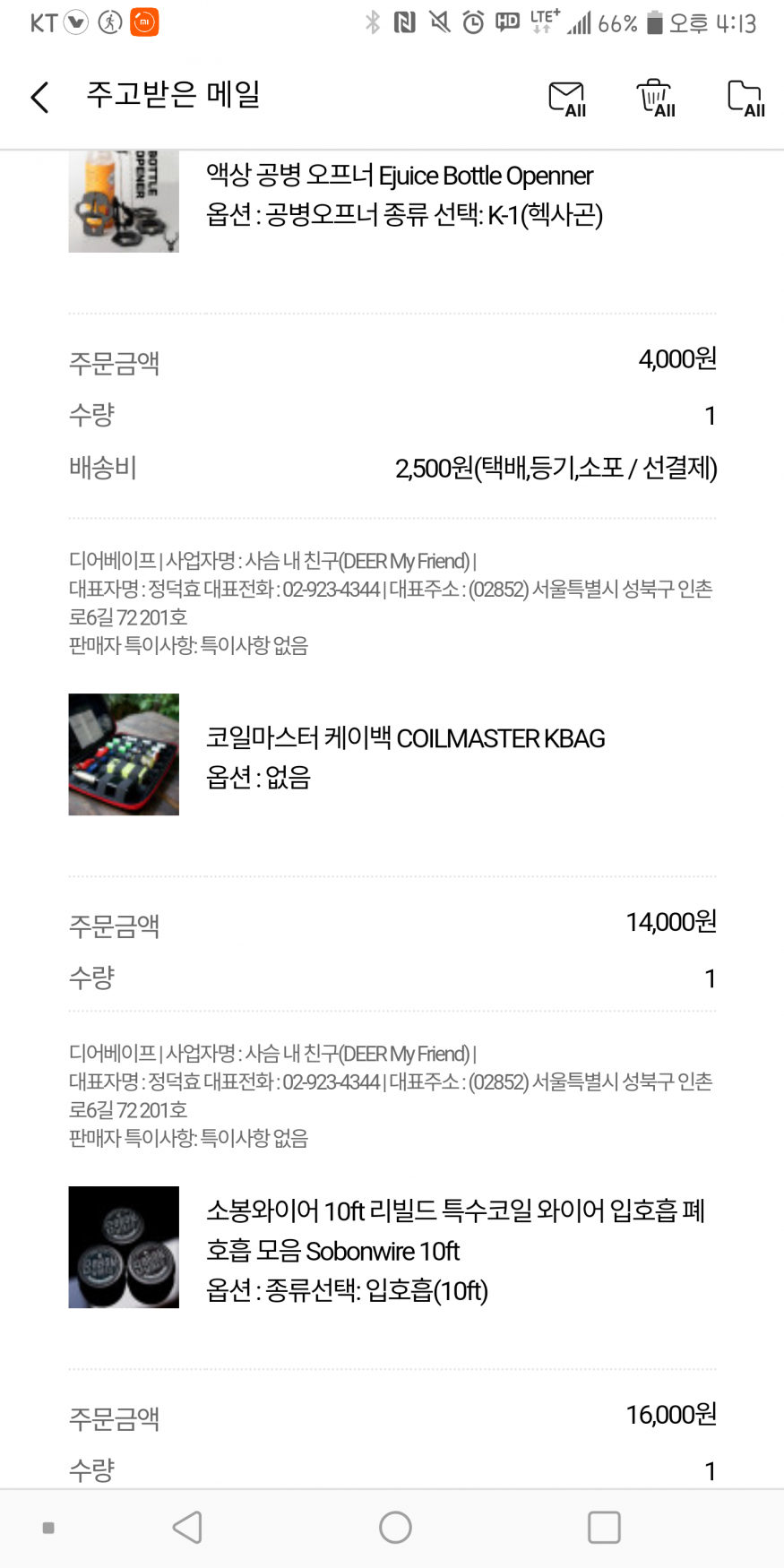This screenshot has height=1568, width=784.
Task: Mark all mail as read
Action: tap(566, 98)
